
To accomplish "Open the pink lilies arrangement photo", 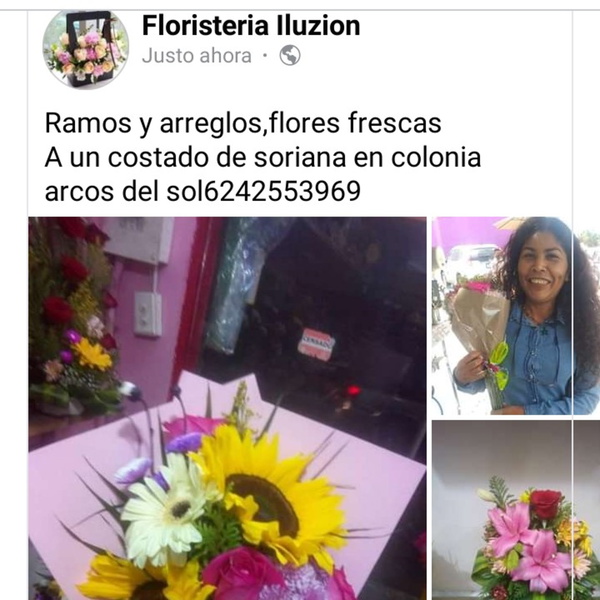I will click(514, 510).
